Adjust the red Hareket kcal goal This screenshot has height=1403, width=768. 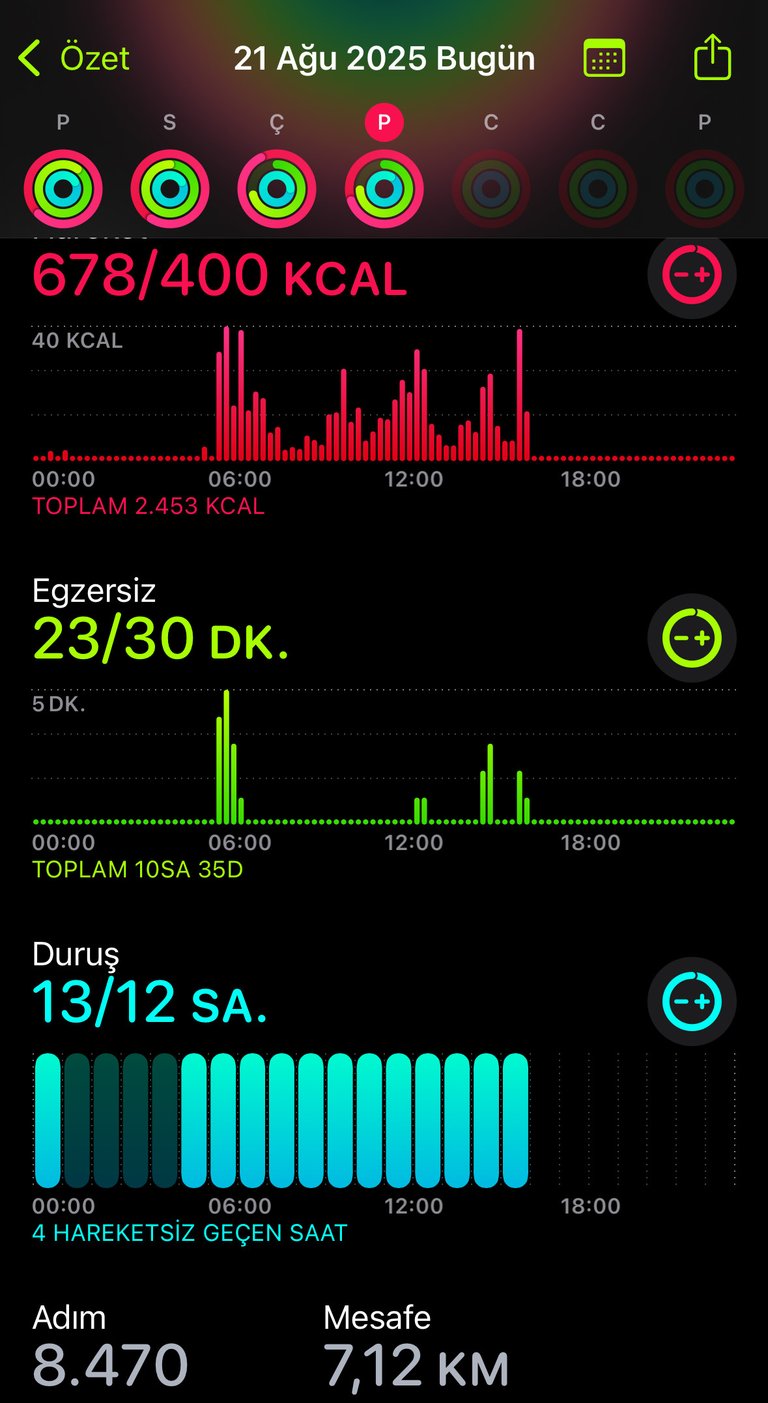(x=692, y=274)
